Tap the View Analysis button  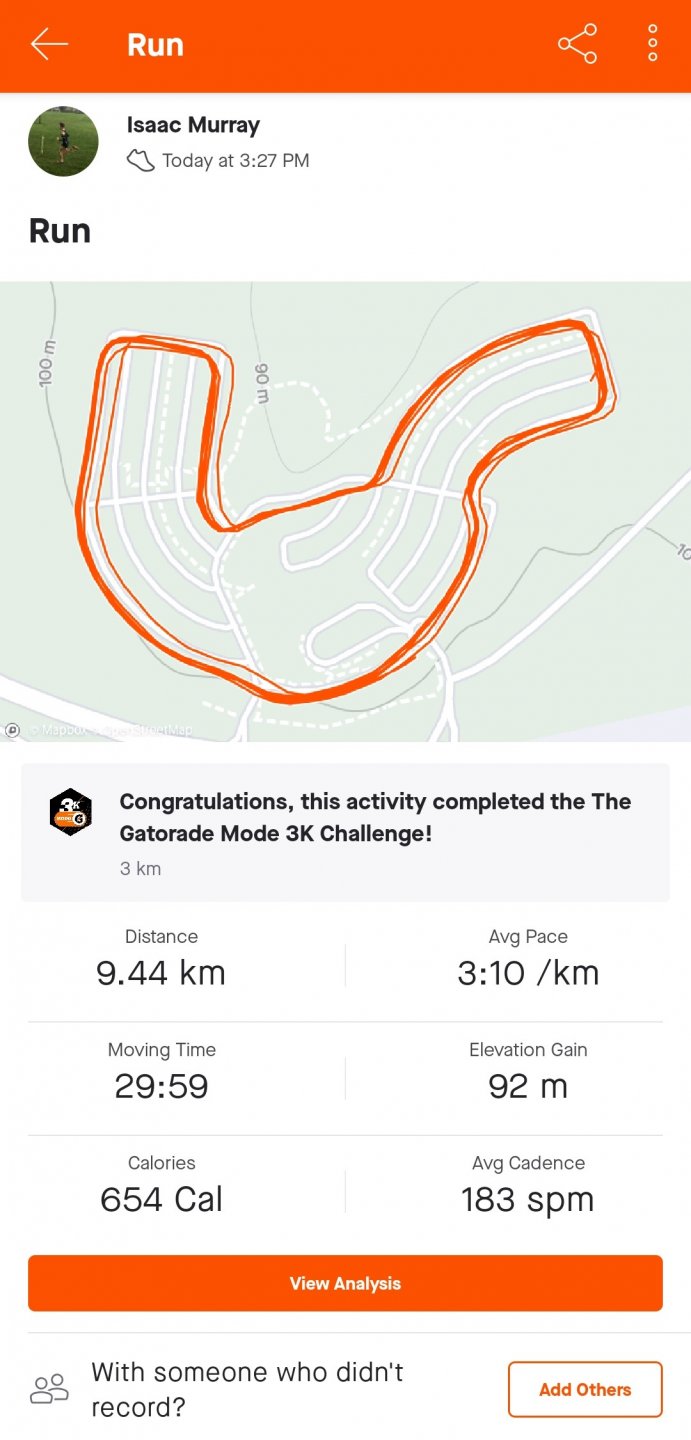(x=345, y=1283)
